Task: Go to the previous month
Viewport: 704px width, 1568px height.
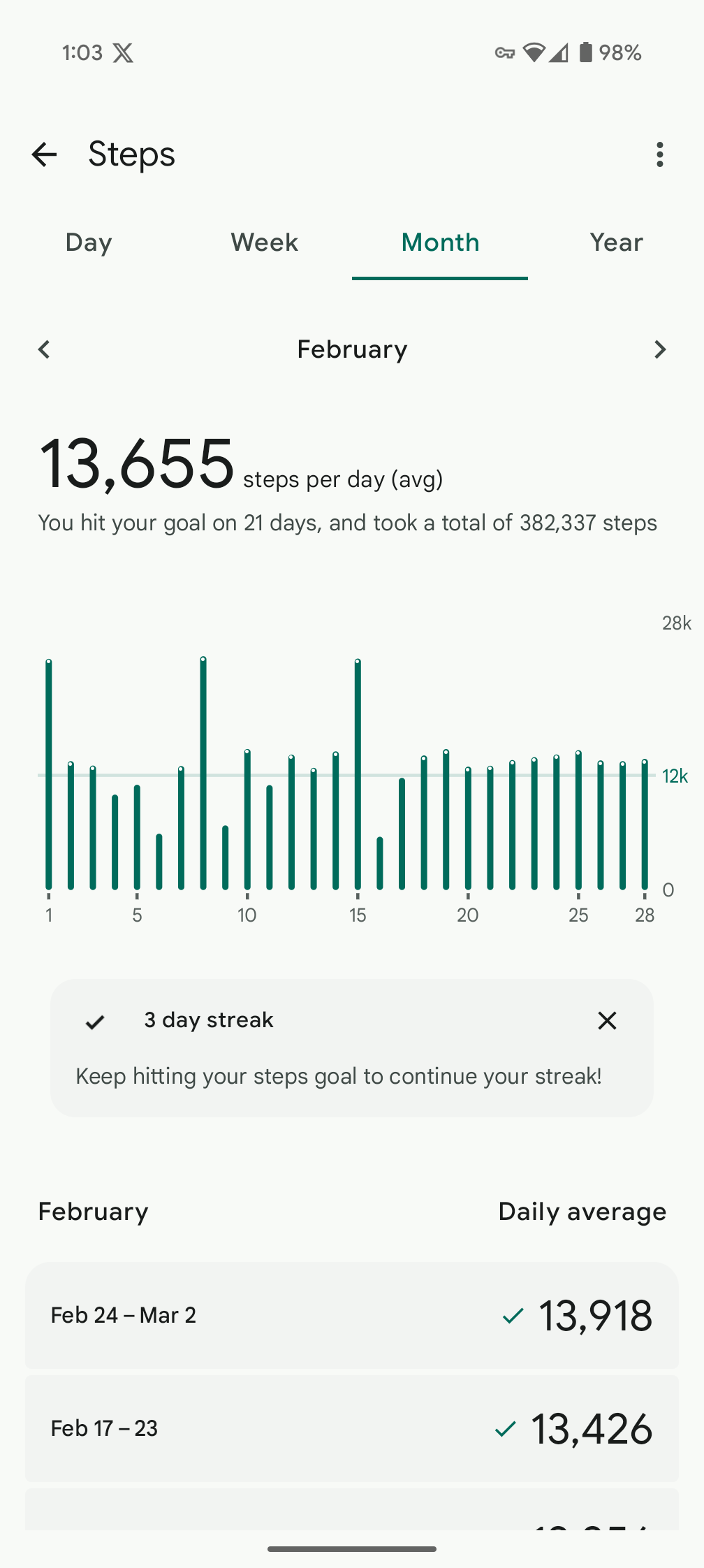Action: (x=44, y=349)
